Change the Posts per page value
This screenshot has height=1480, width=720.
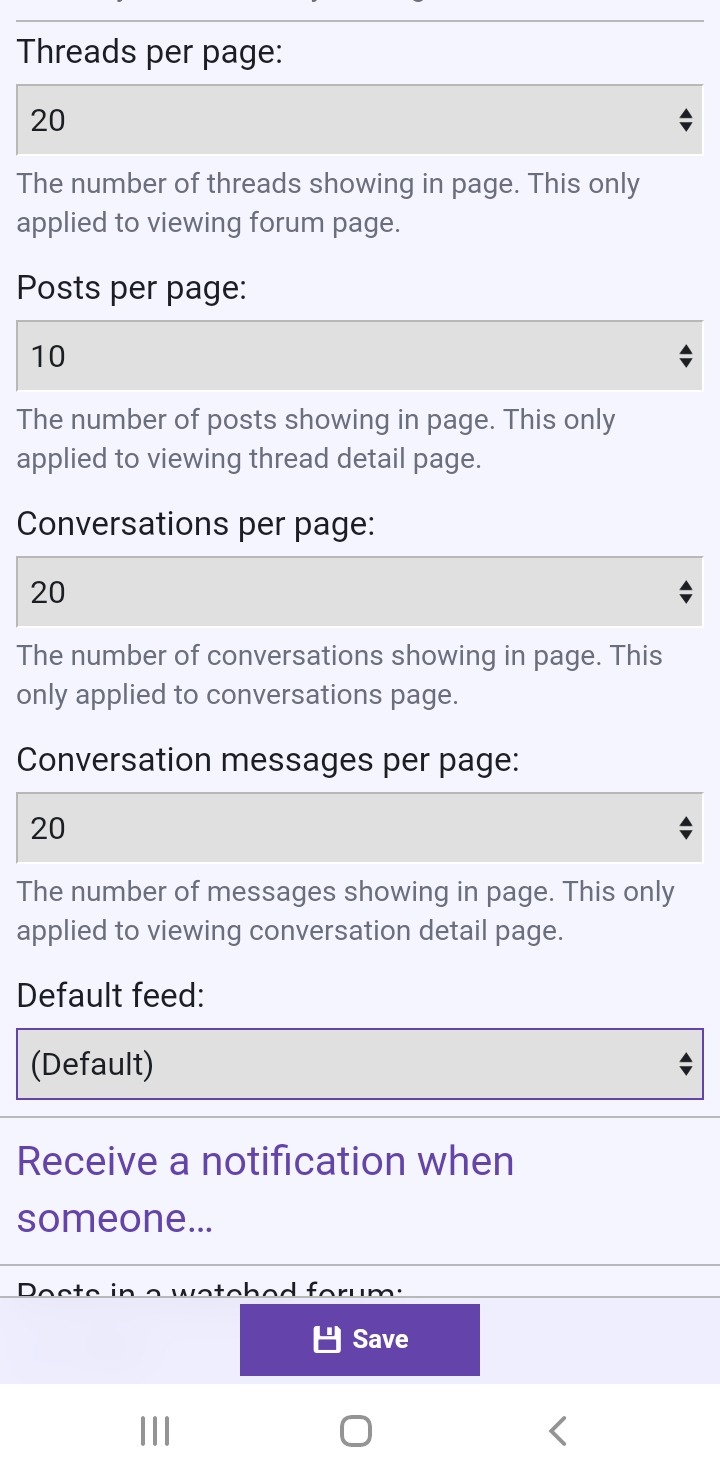(360, 356)
